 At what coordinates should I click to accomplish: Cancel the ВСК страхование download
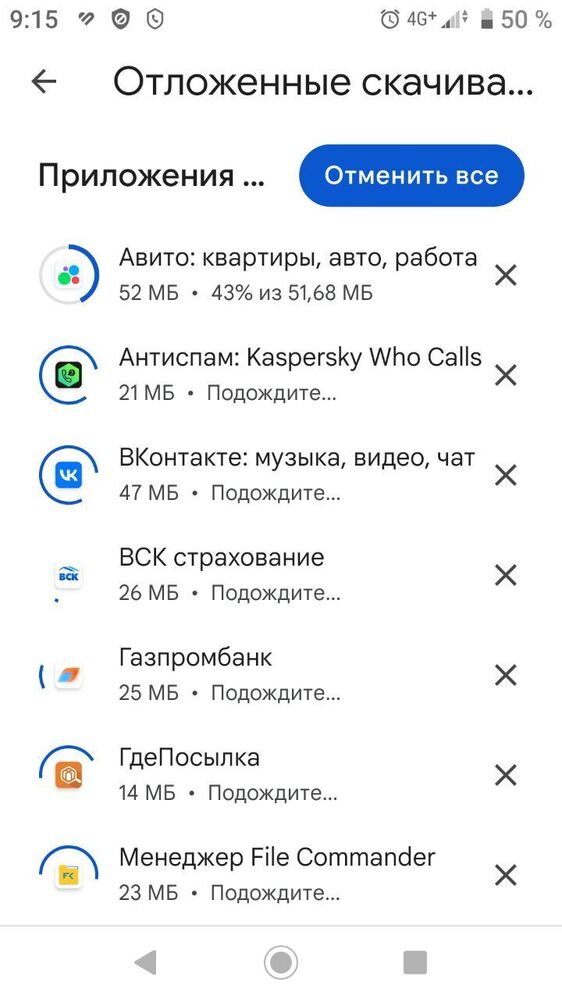point(506,575)
